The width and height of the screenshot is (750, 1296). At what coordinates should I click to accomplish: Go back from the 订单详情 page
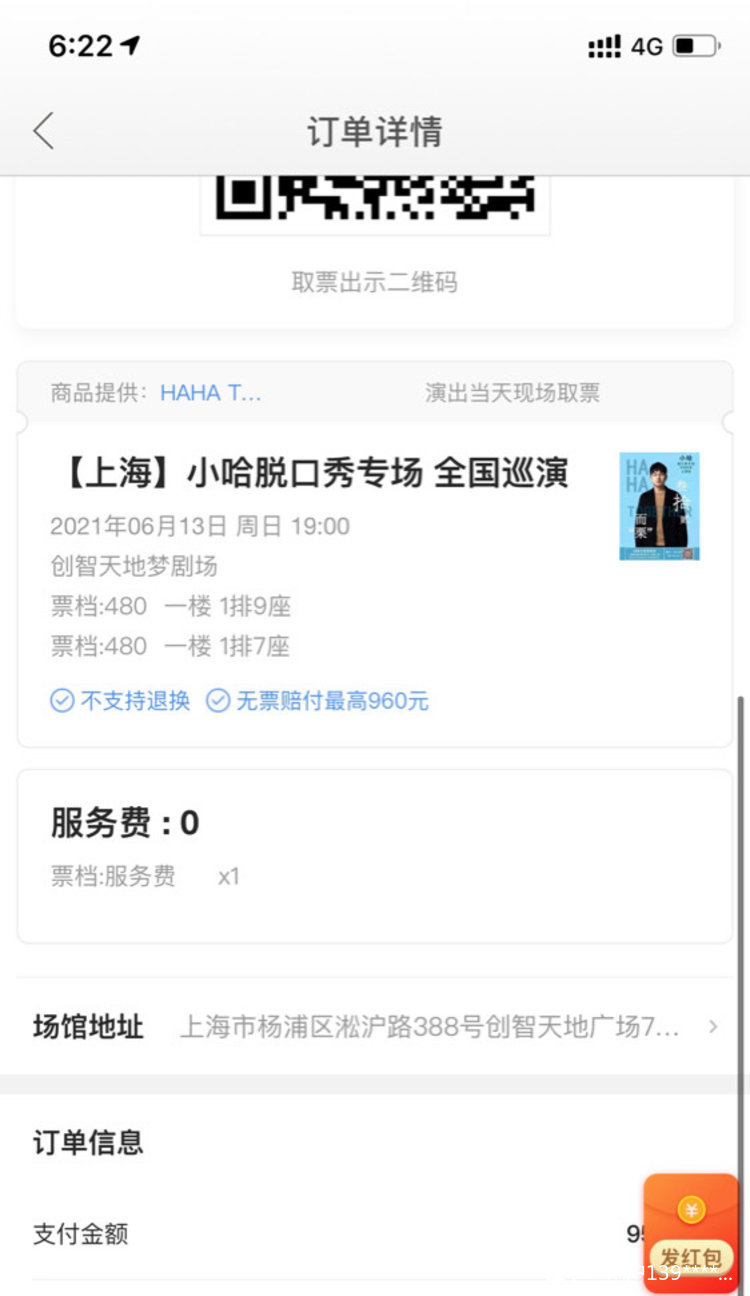pyautogui.click(x=43, y=131)
